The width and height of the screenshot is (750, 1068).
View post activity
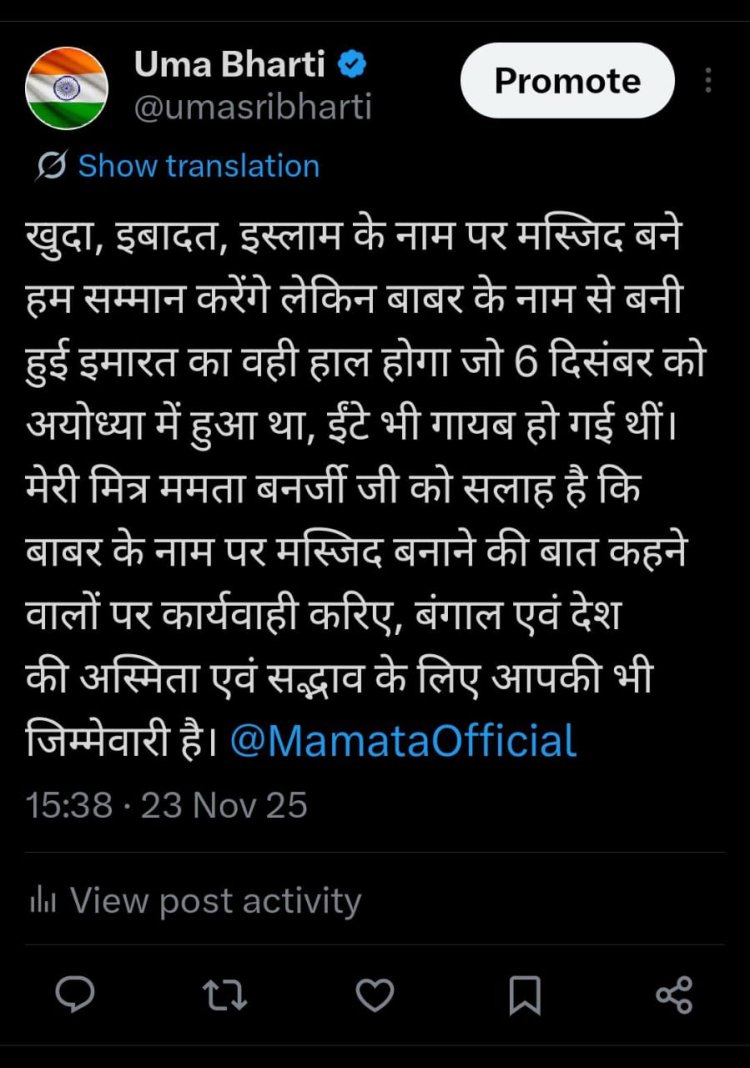pyautogui.click(x=214, y=901)
